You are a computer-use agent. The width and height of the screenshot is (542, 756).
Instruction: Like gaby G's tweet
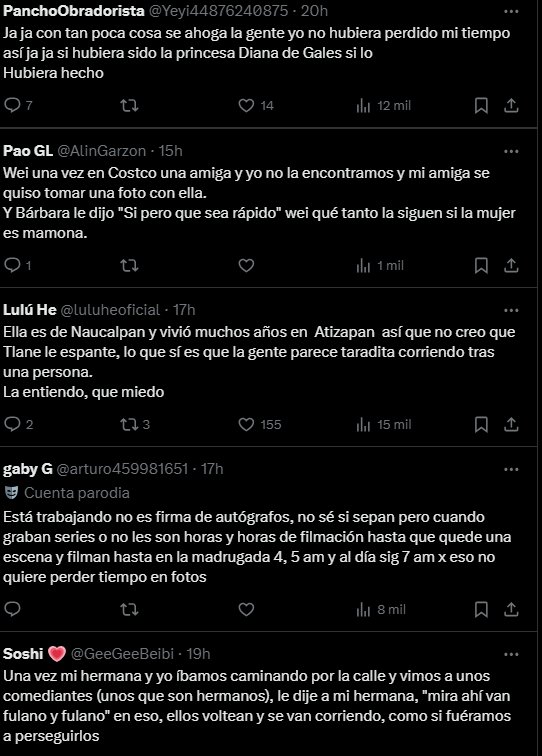246,609
